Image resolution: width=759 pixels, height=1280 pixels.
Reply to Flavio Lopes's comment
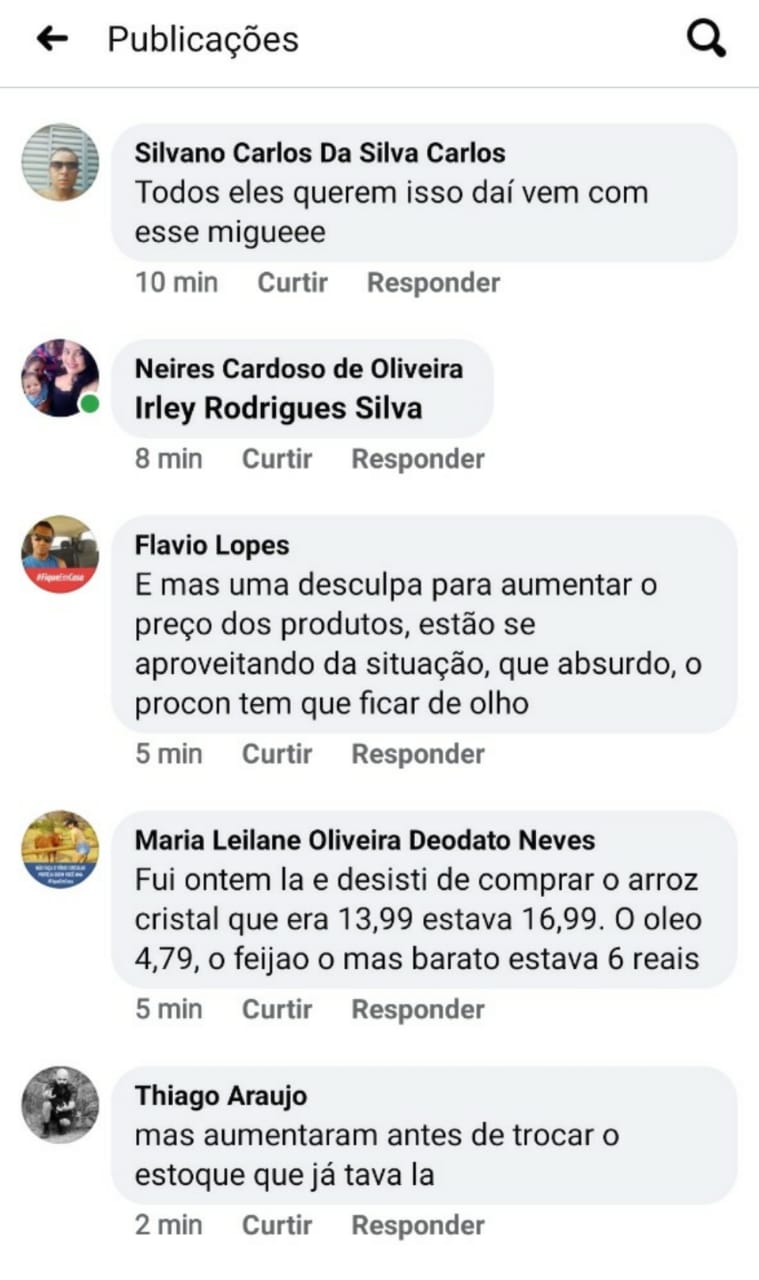pyautogui.click(x=417, y=754)
